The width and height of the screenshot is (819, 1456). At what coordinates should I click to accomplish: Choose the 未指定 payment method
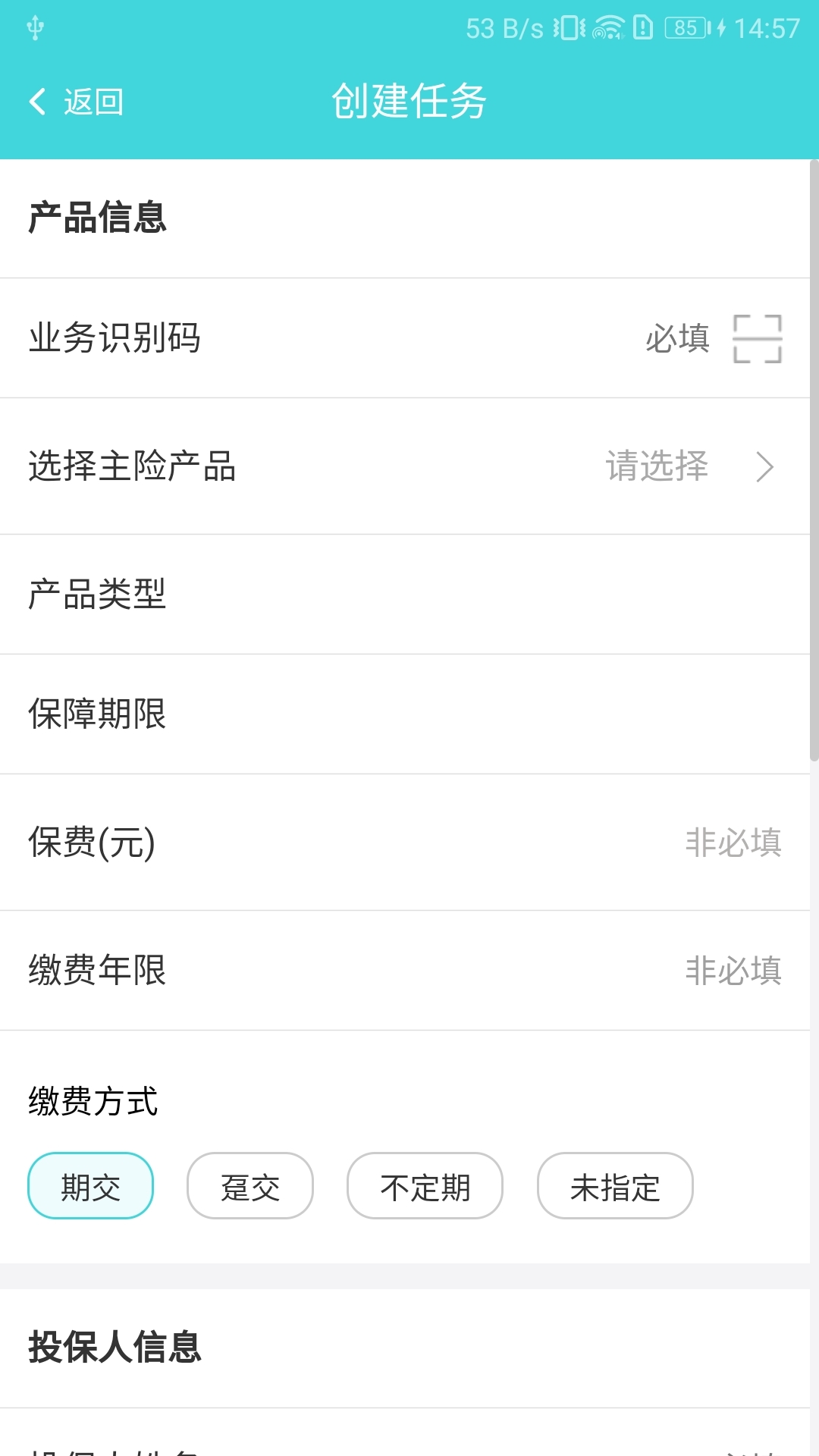[615, 1186]
